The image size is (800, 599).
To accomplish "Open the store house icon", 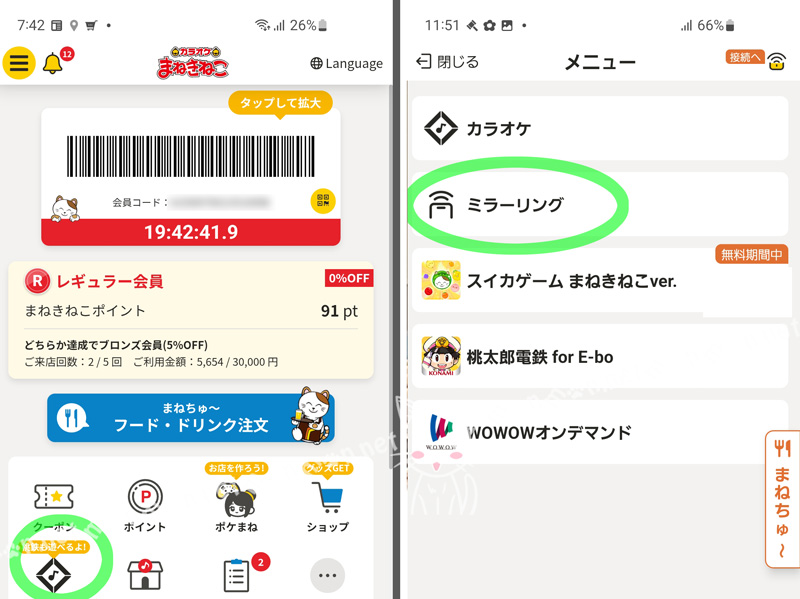I will click(145, 575).
